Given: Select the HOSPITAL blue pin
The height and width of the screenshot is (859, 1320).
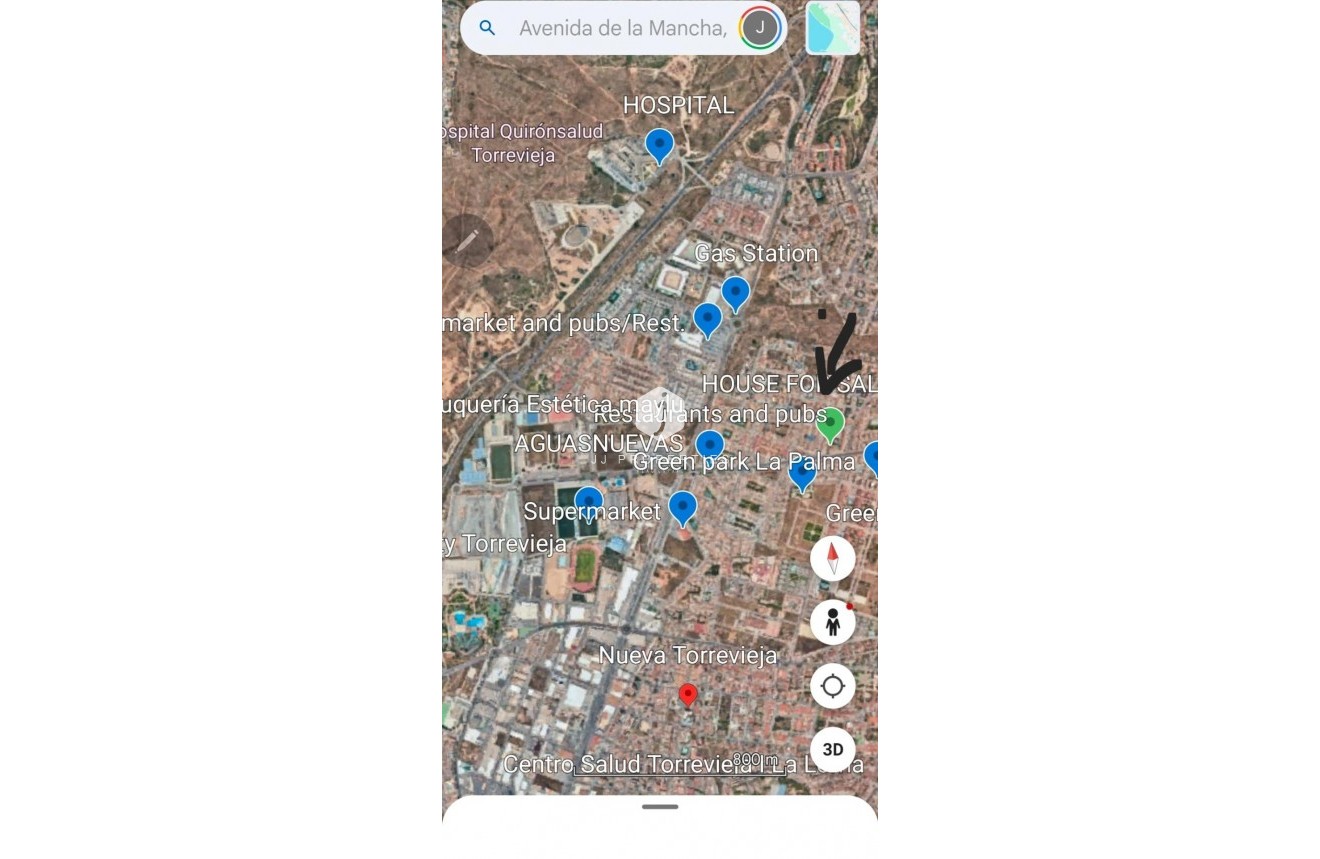Looking at the screenshot, I should pos(659,145).
